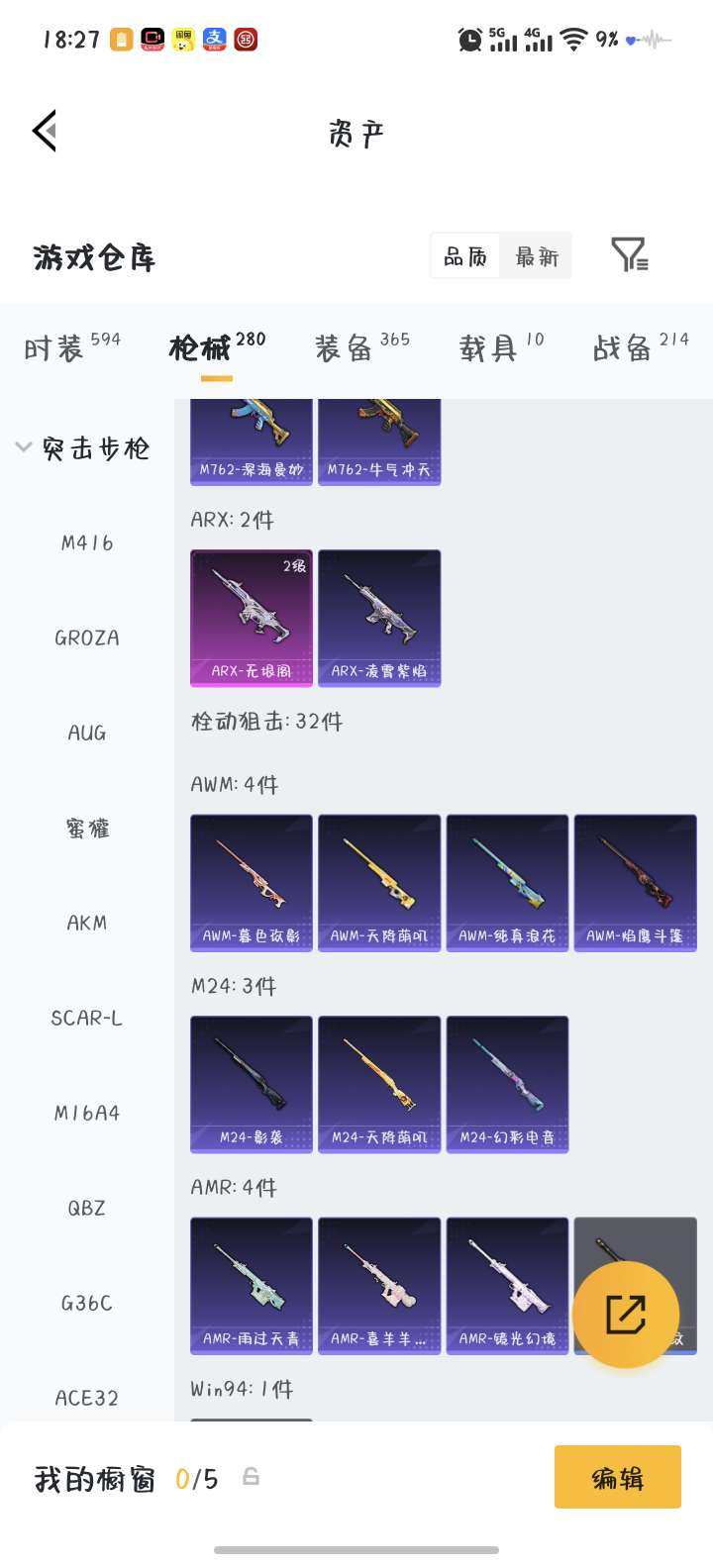713x1568 pixels.
Task: Tap the back arrow at top left
Action: coord(44,130)
